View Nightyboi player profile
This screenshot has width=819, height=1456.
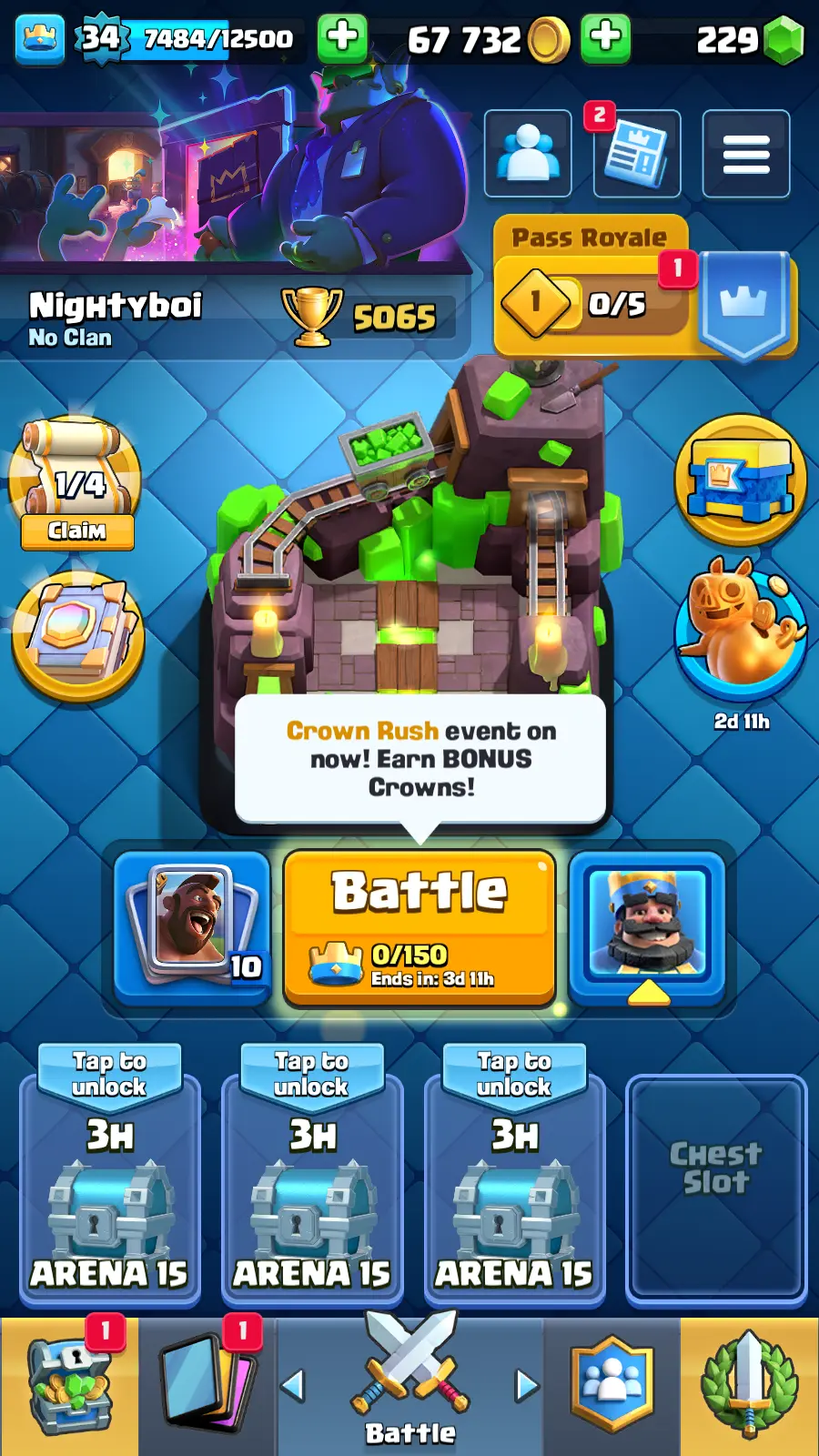click(x=116, y=318)
